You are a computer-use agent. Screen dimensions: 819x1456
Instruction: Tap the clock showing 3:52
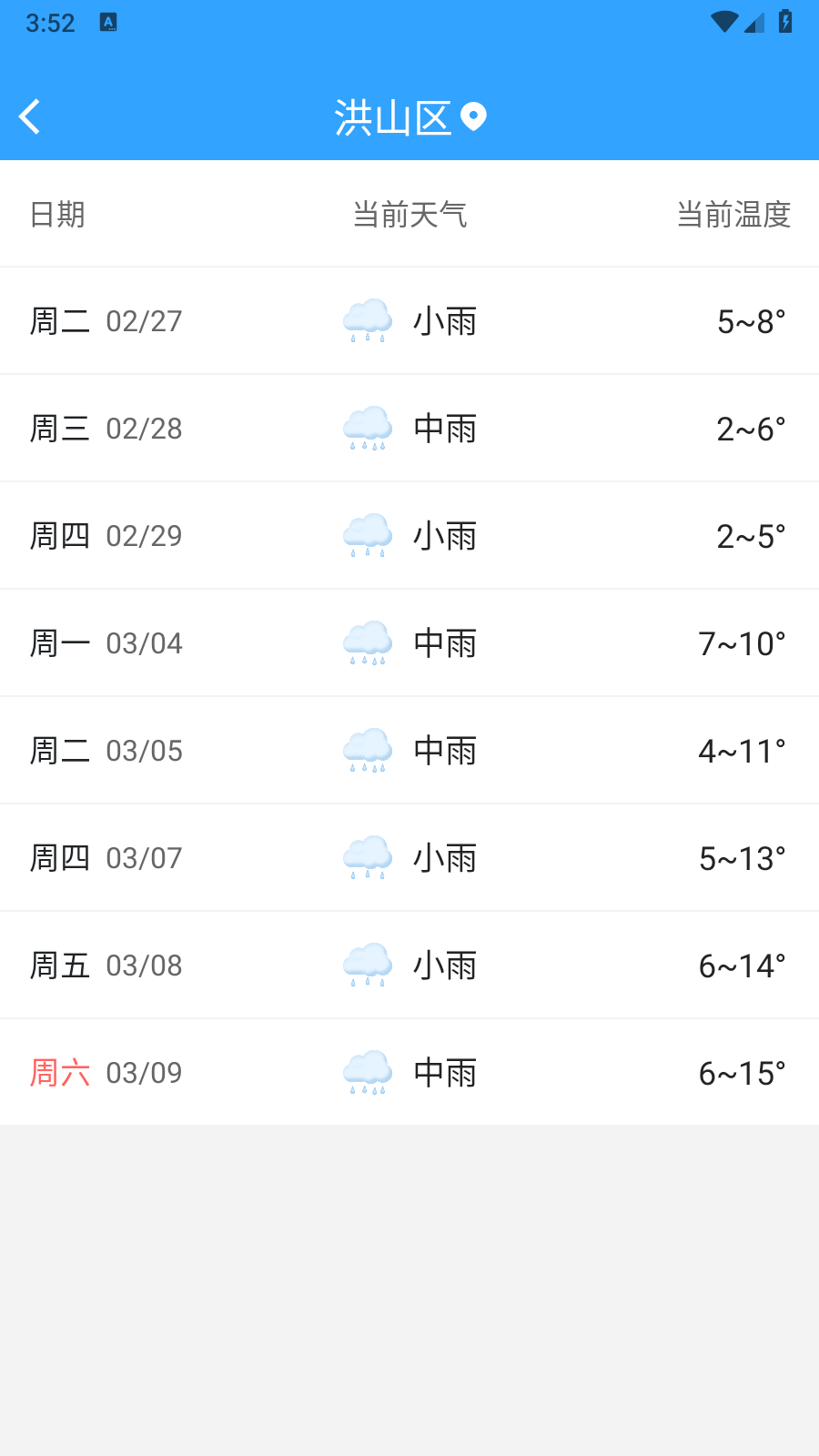coord(52,22)
